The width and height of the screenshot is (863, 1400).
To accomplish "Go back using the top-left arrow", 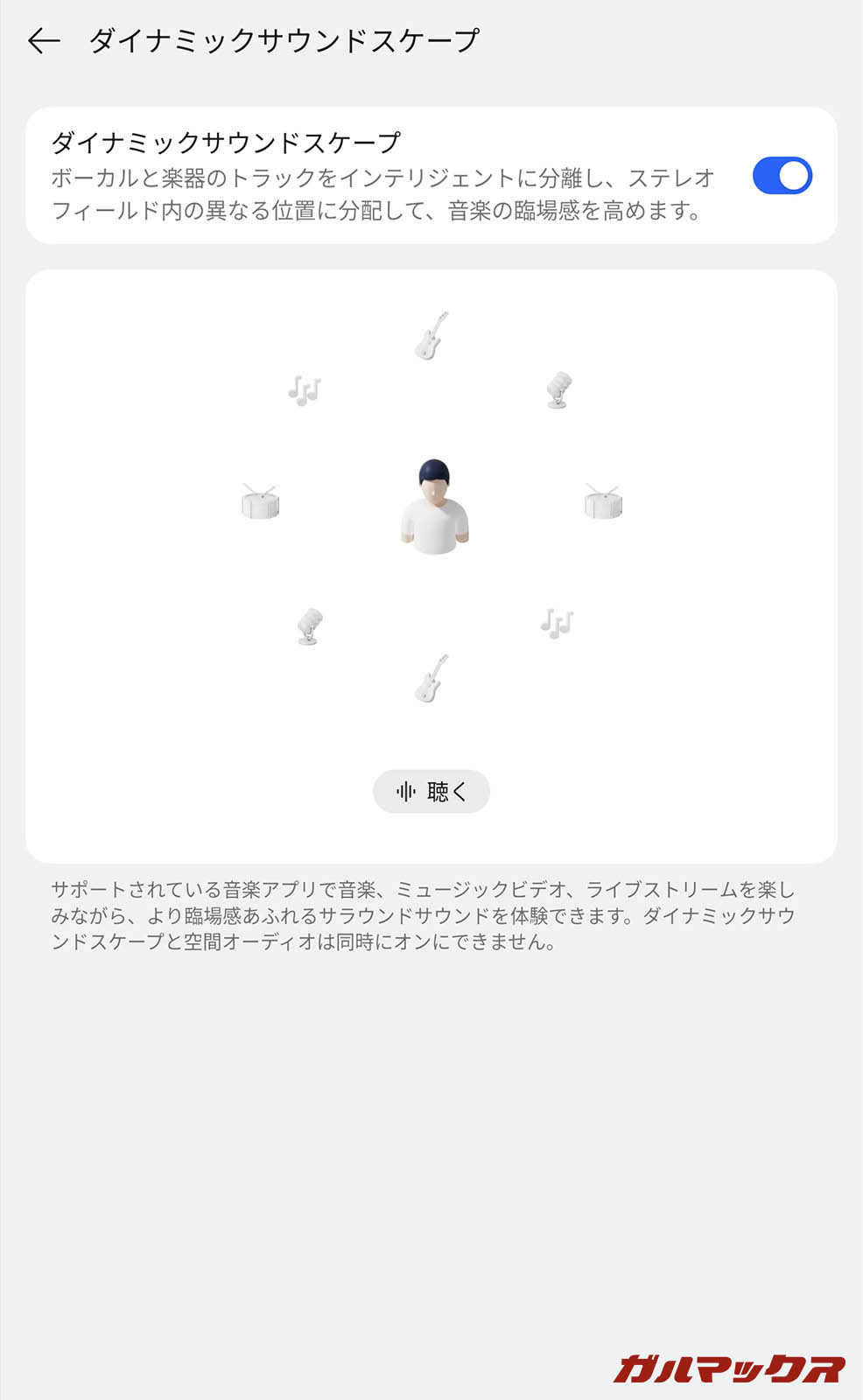I will [x=44, y=40].
